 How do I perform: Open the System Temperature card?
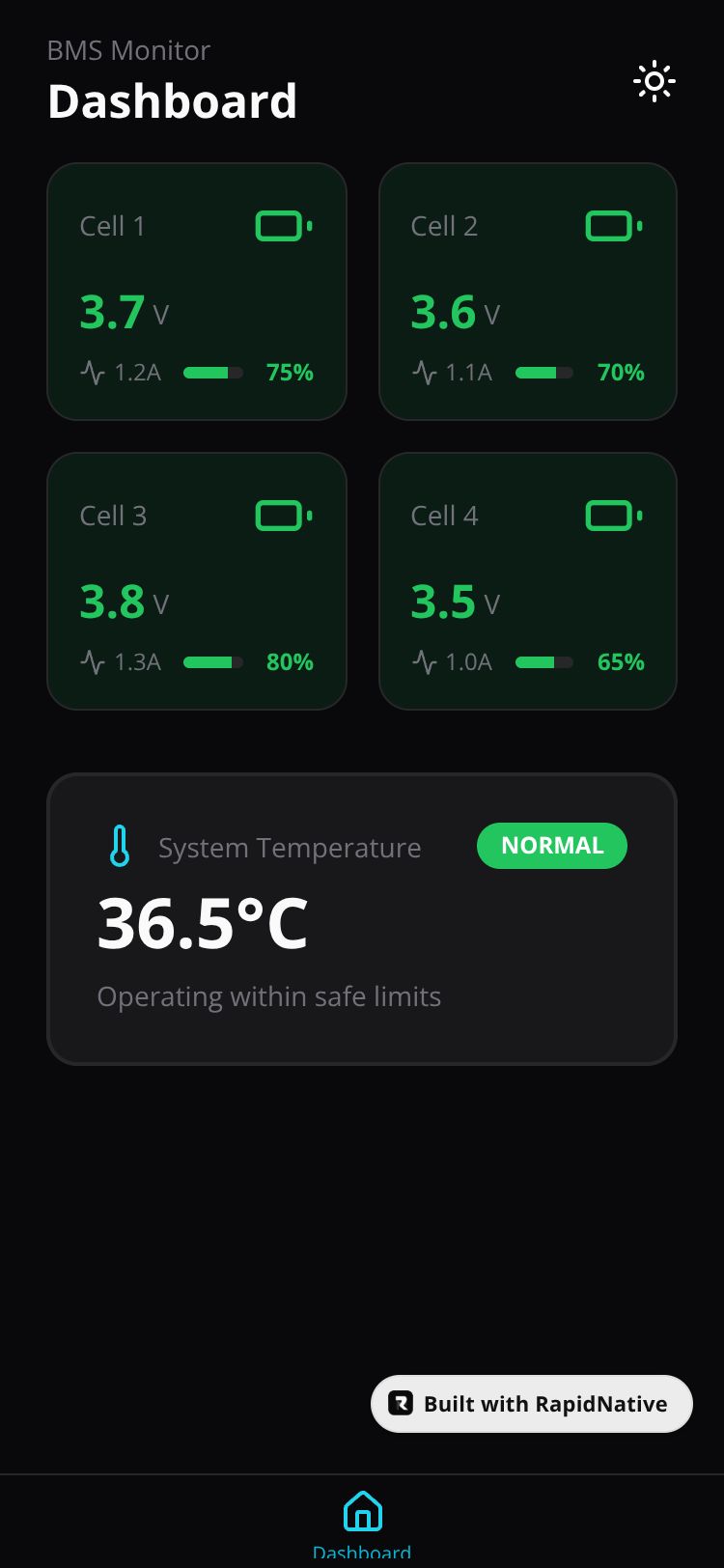click(362, 919)
